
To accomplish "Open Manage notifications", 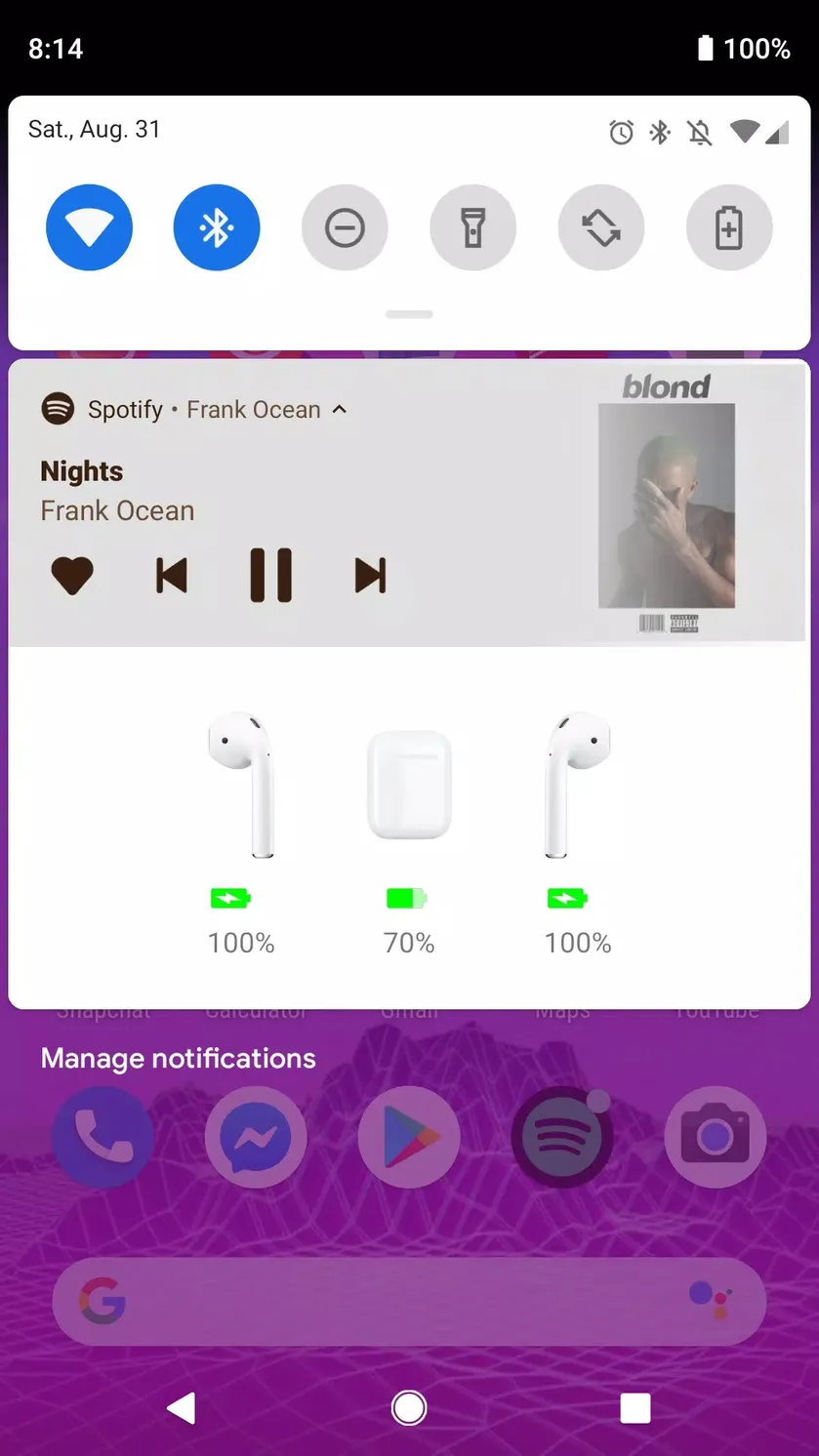I will [179, 1059].
